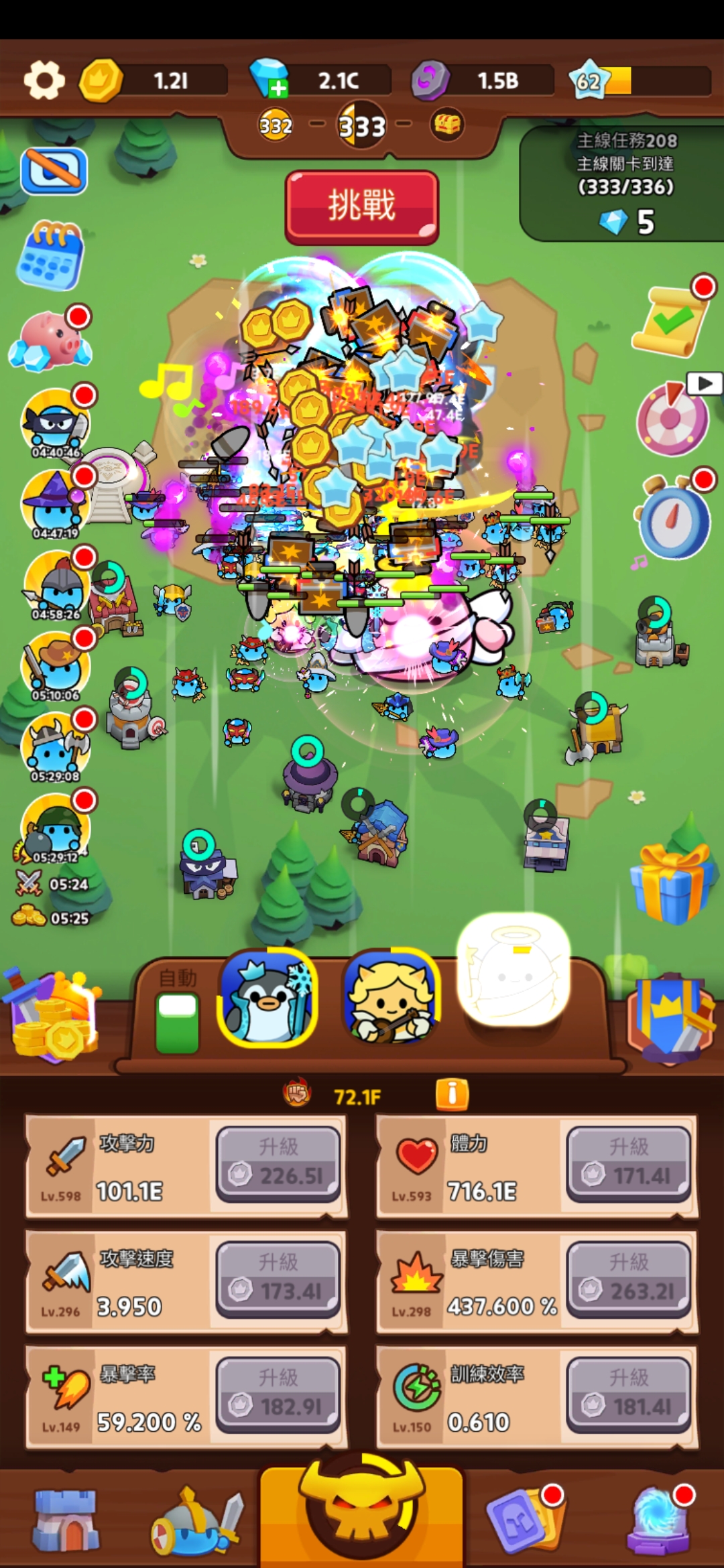Image resolution: width=724 pixels, height=1568 pixels.
Task: Activate the blonde cat hero skill
Action: click(x=391, y=998)
